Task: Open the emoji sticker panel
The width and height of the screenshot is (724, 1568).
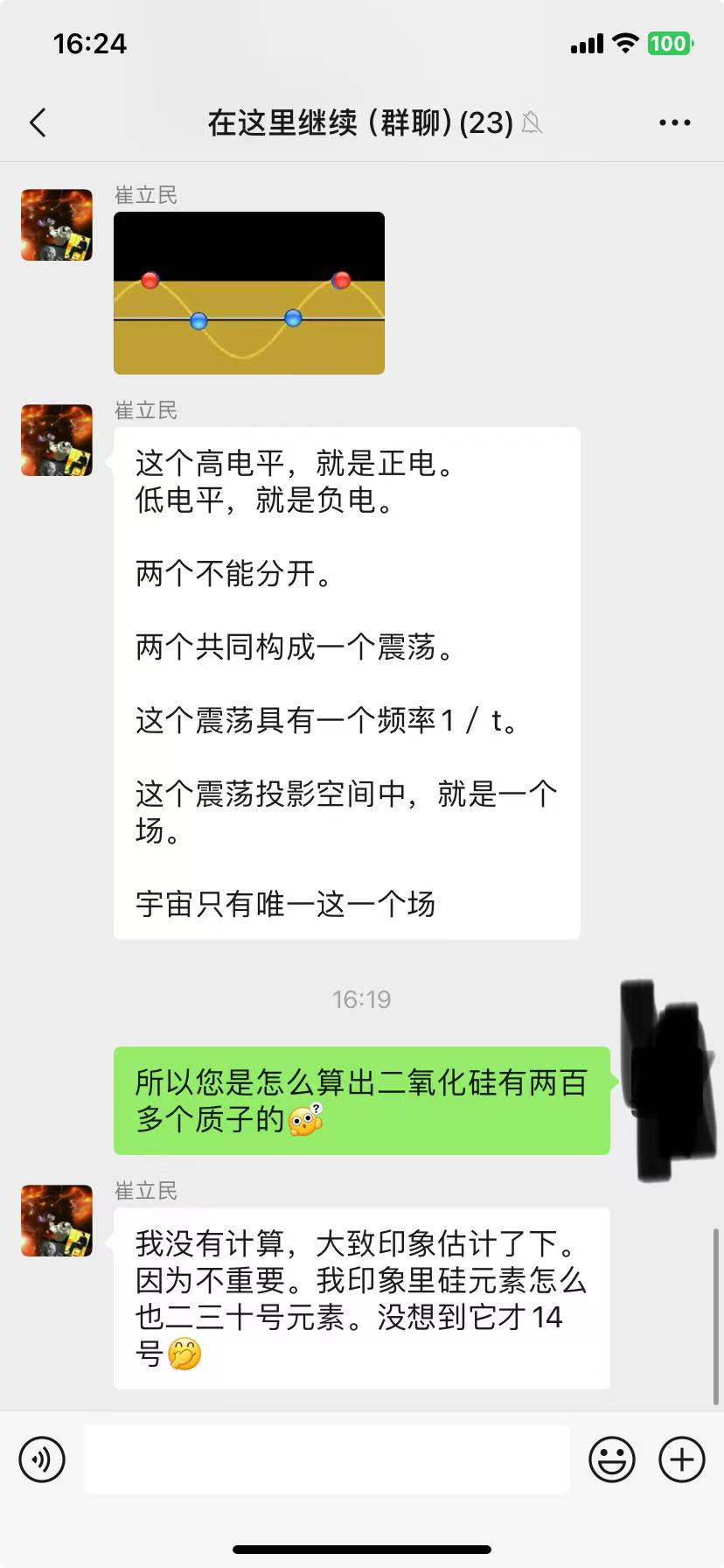Action: coord(611,1459)
